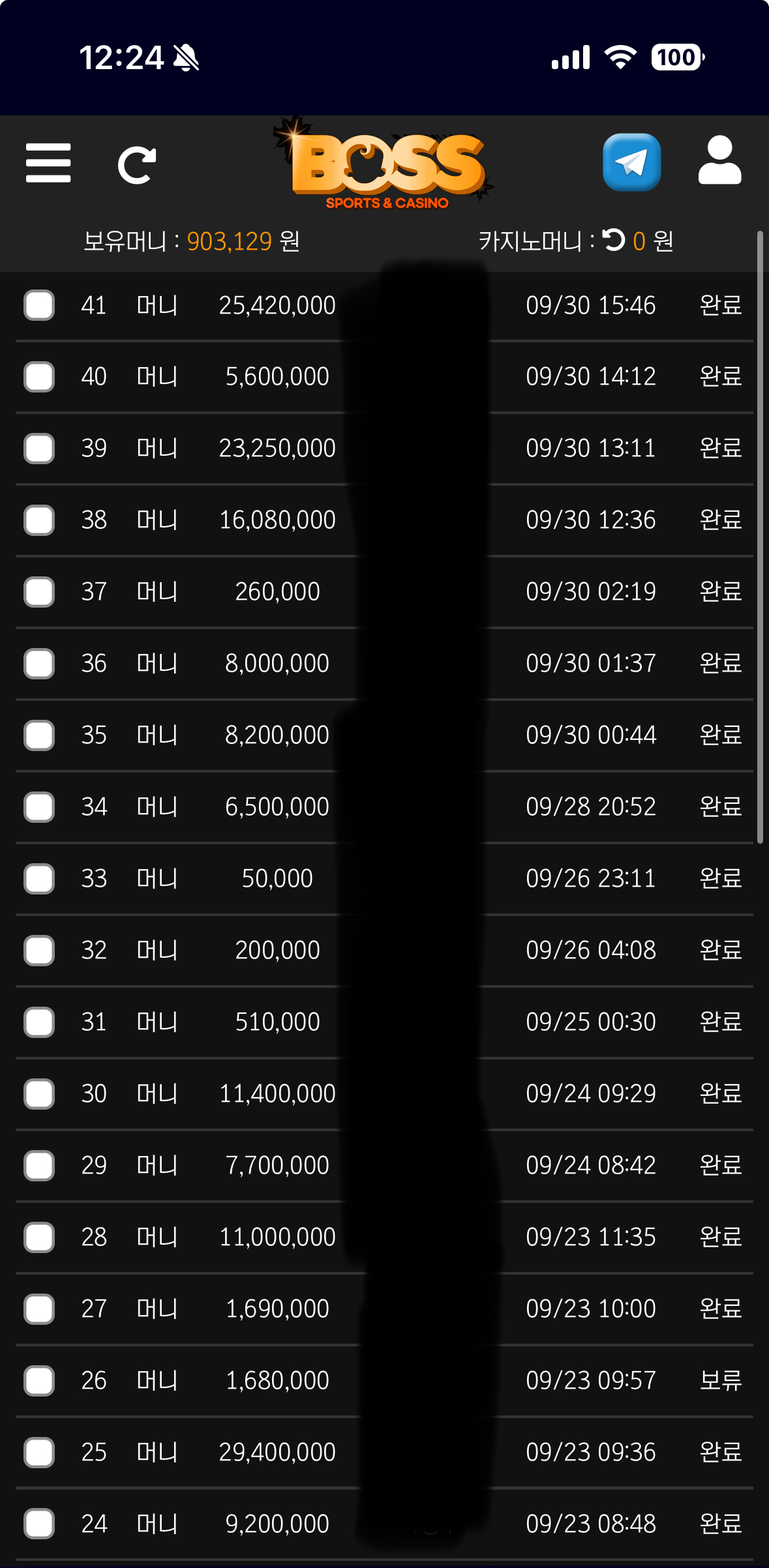
Task: Tap the page refresh icon
Action: pos(136,166)
